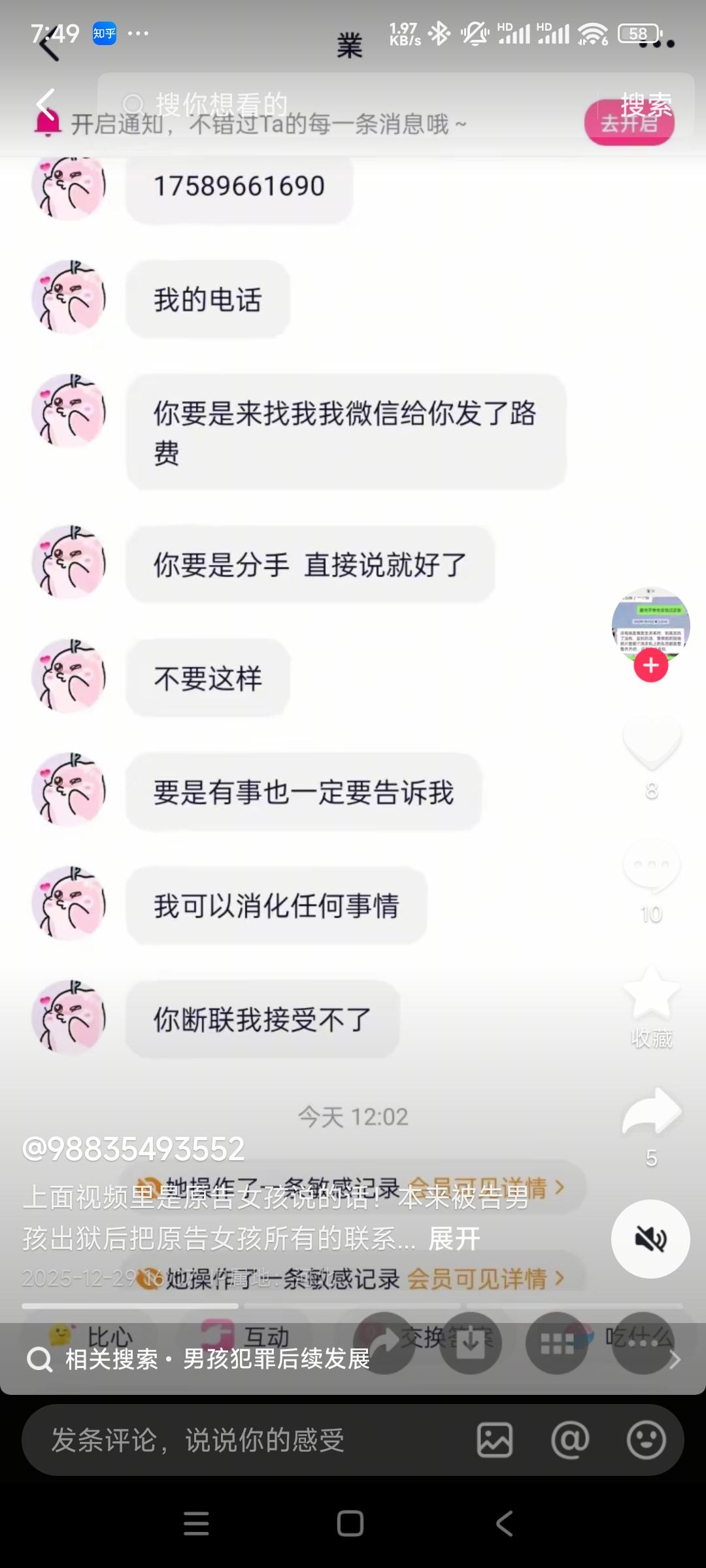Open the emoji picker for comments
706x1568 pixels.
646,1440
